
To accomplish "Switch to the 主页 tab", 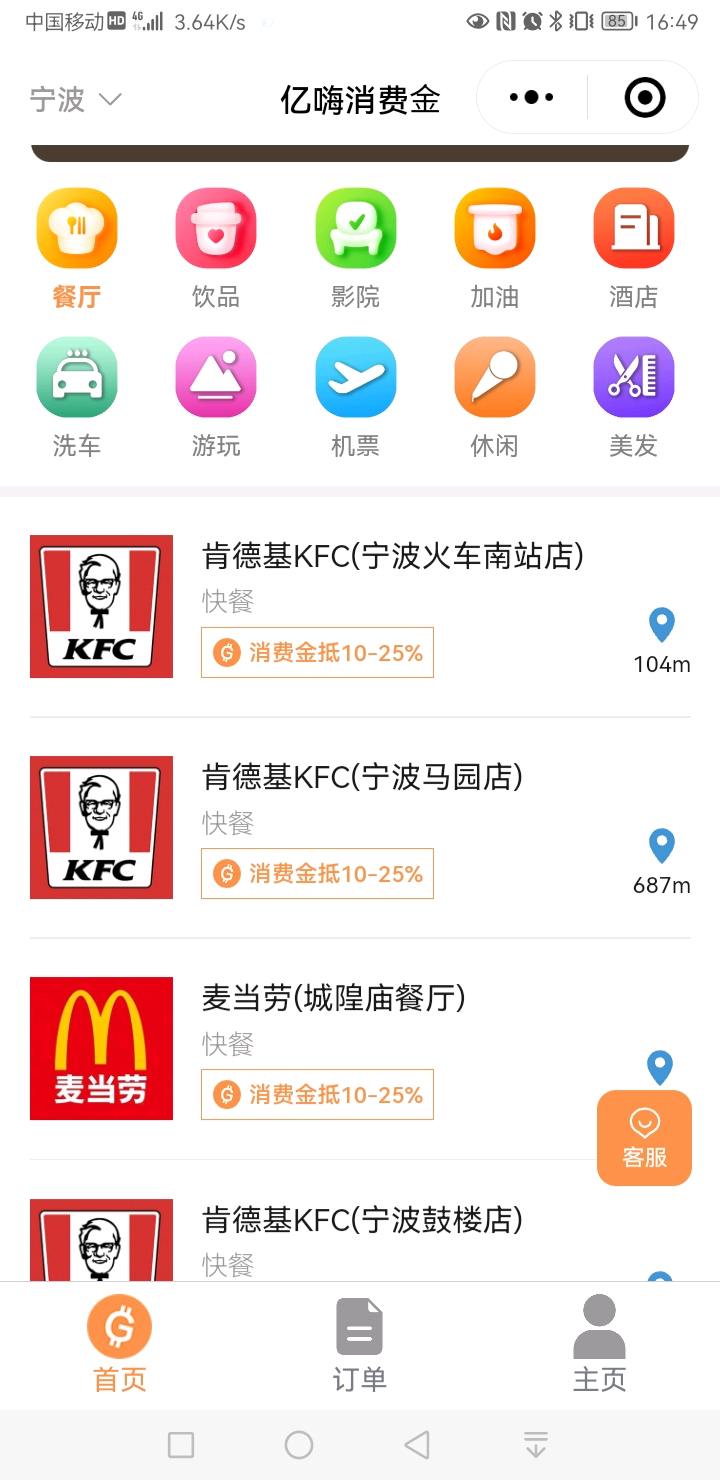I will click(599, 1344).
